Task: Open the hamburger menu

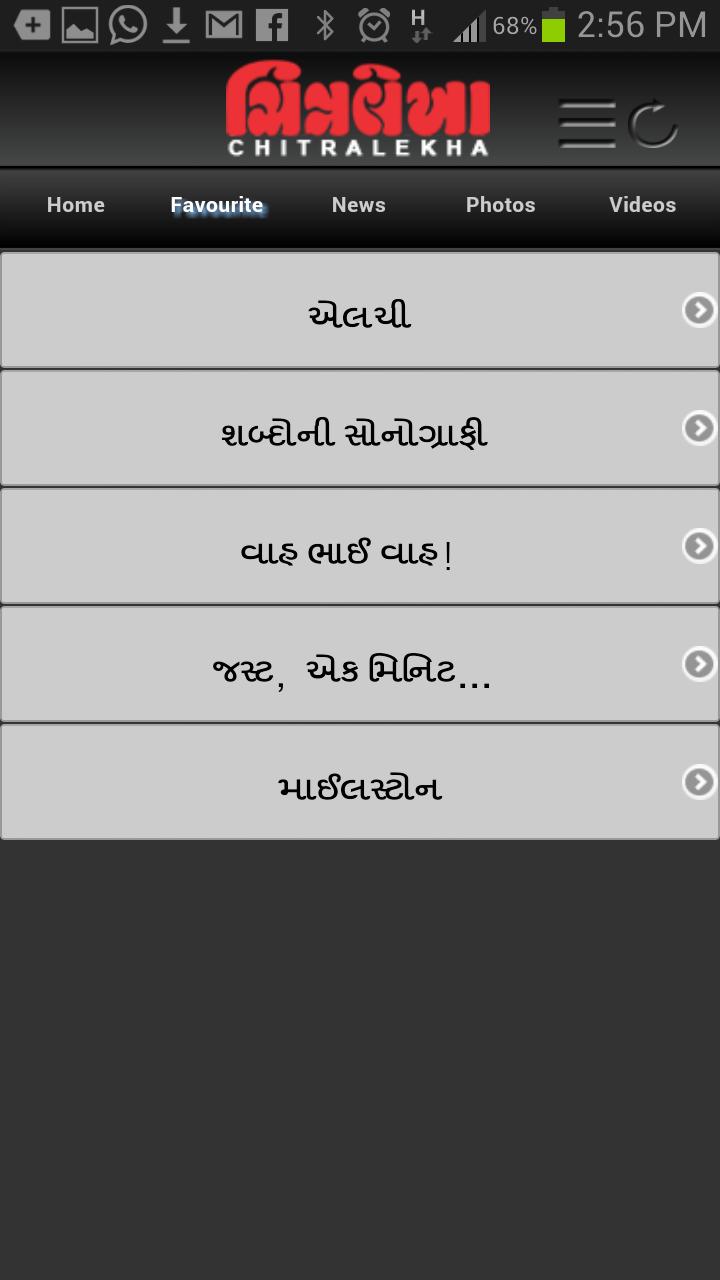Action: [587, 122]
